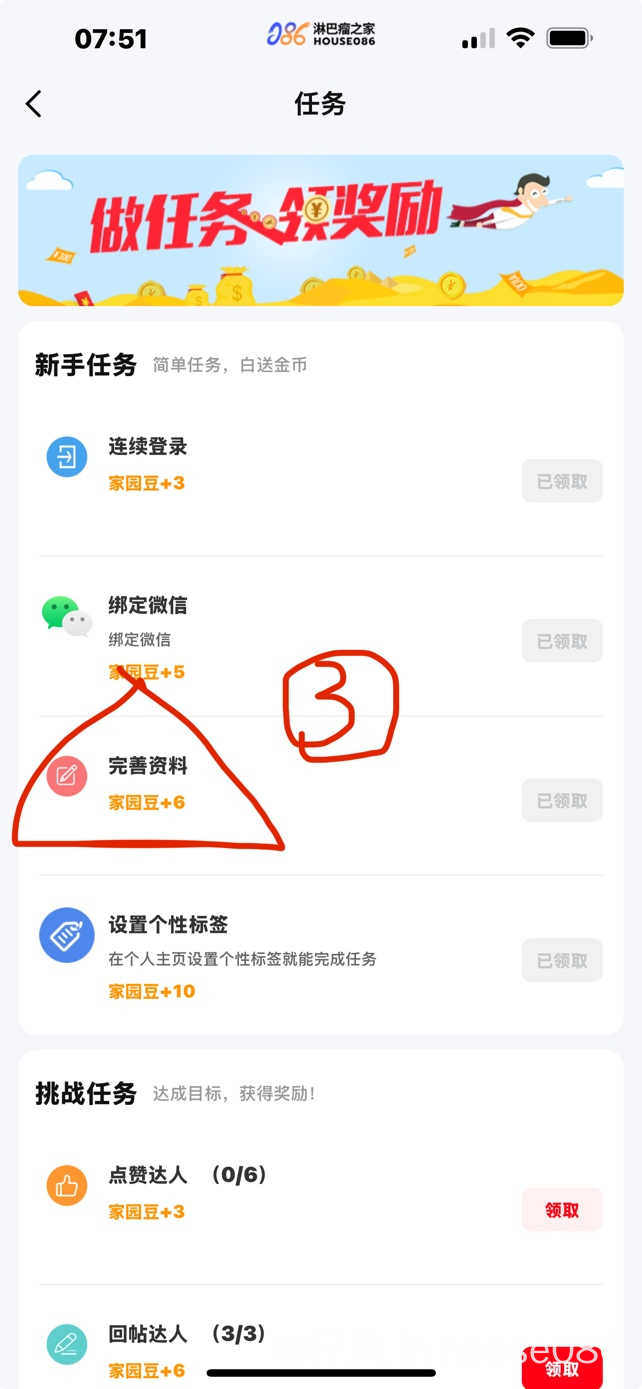Tap 已领取 button for 绑定微信

click(562, 641)
